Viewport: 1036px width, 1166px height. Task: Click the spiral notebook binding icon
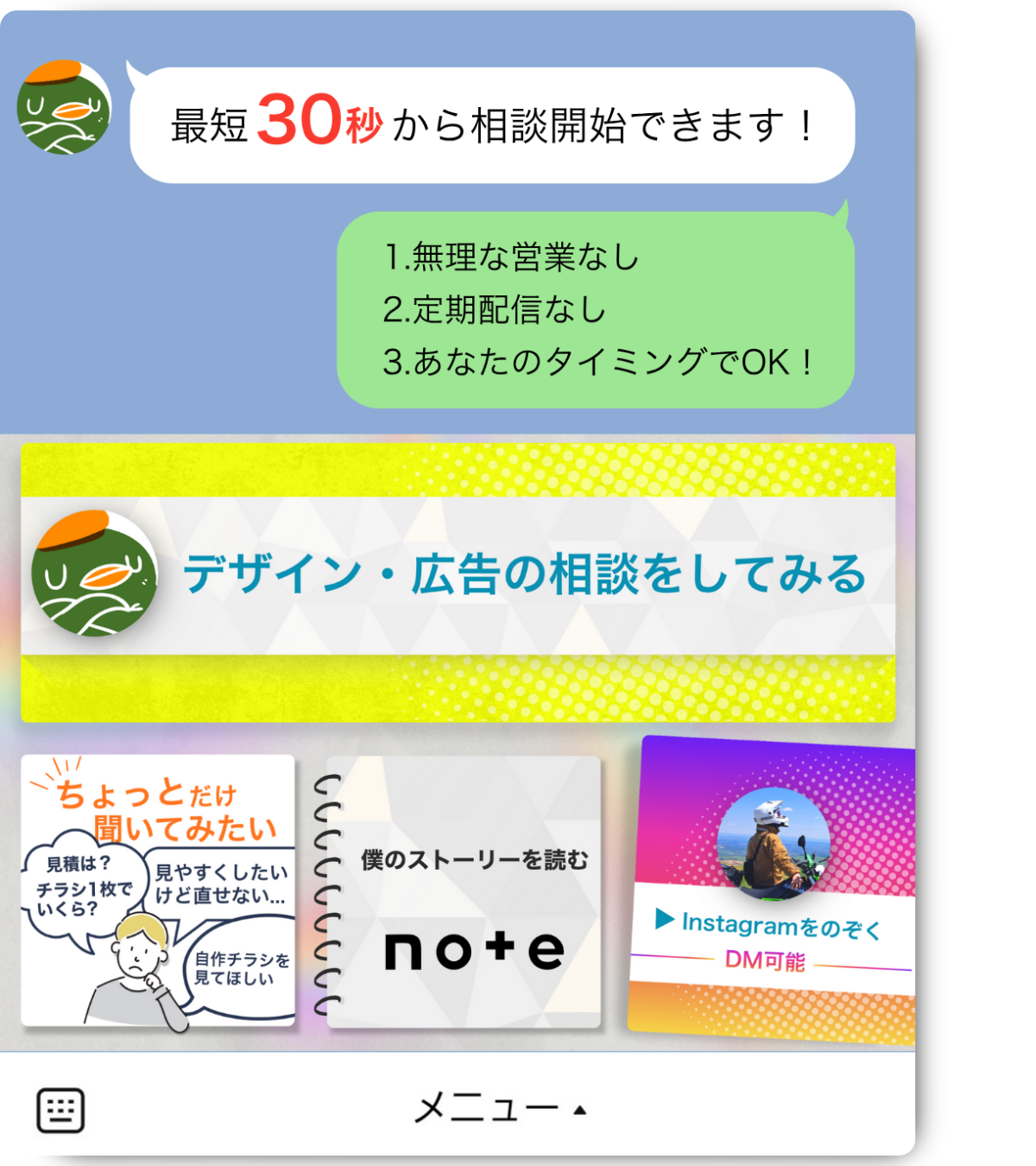(331, 890)
